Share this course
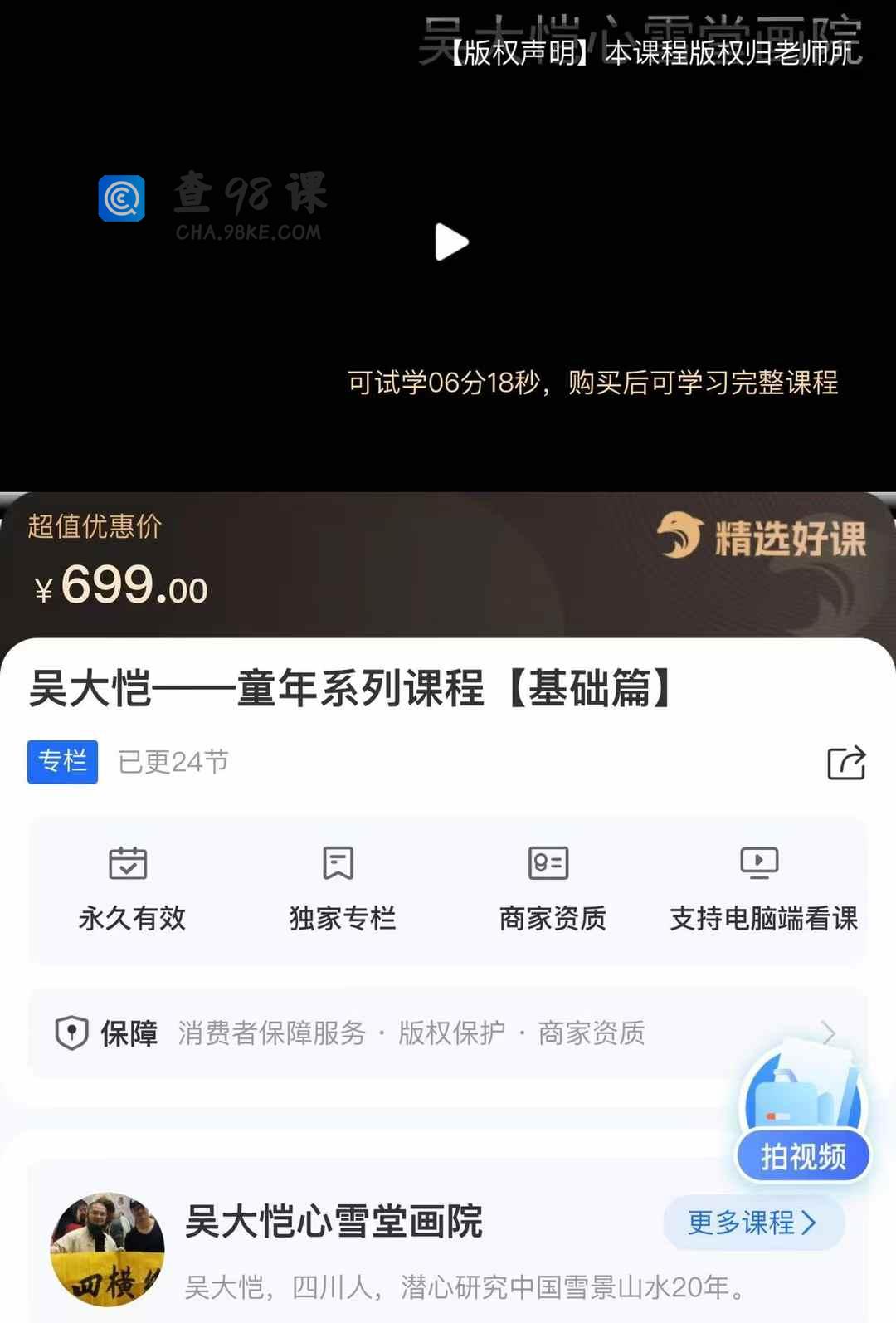This screenshot has width=896, height=1323. point(846,762)
